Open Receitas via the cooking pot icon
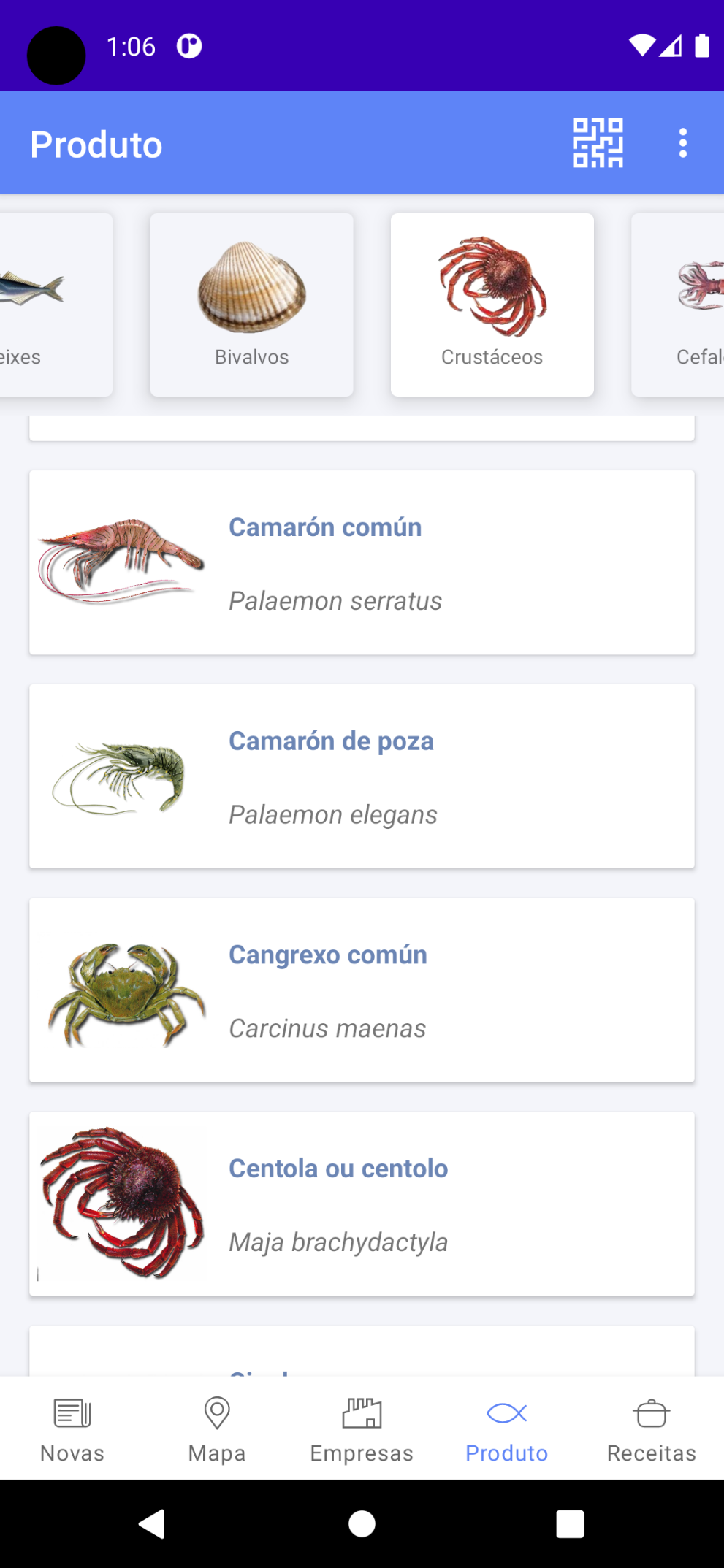Viewport: 724px width, 1568px height. 651,1414
